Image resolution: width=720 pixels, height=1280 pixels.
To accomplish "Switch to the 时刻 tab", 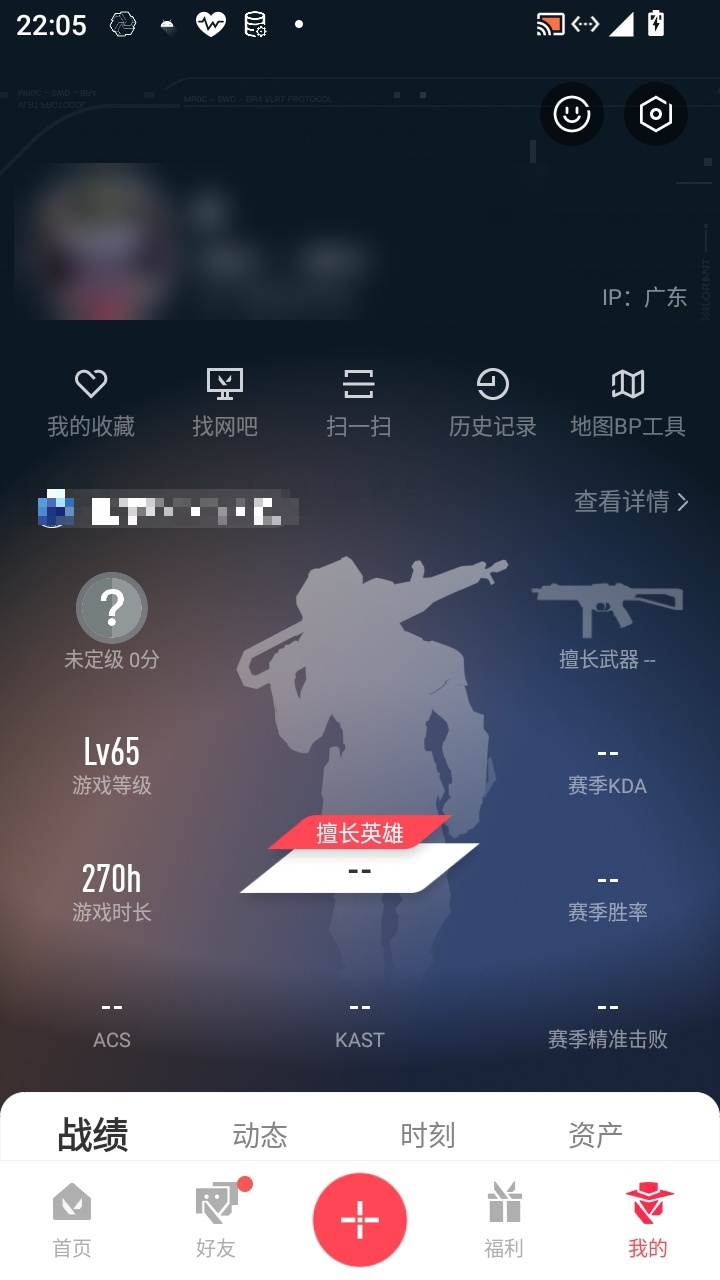I will click(x=428, y=1135).
